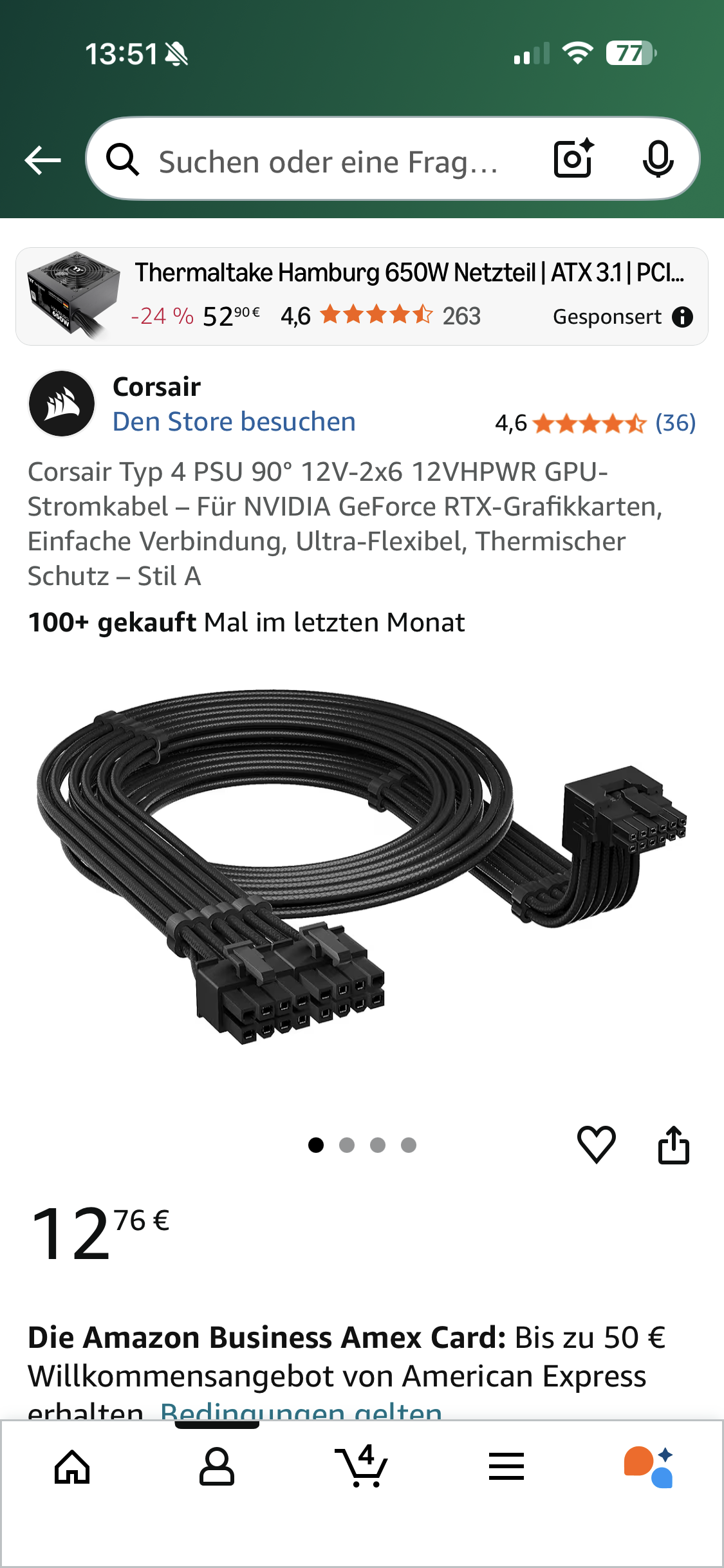The image size is (724, 1568).
Task: Go back using the arrow icon
Action: [42, 160]
